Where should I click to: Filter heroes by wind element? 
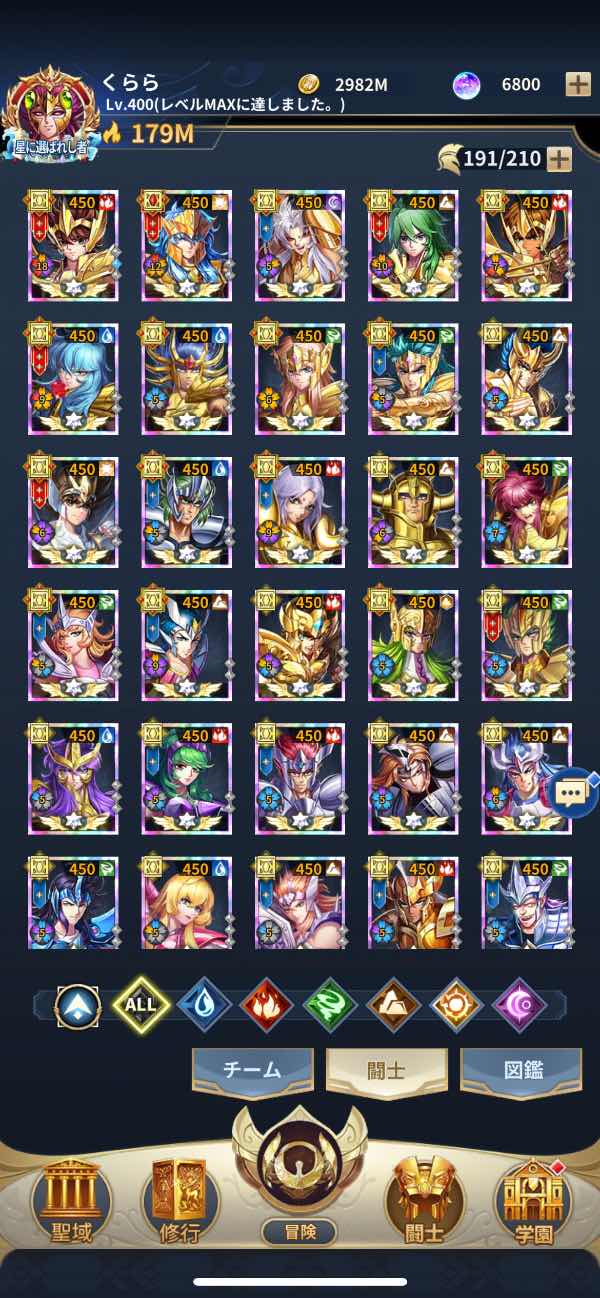click(x=330, y=1004)
